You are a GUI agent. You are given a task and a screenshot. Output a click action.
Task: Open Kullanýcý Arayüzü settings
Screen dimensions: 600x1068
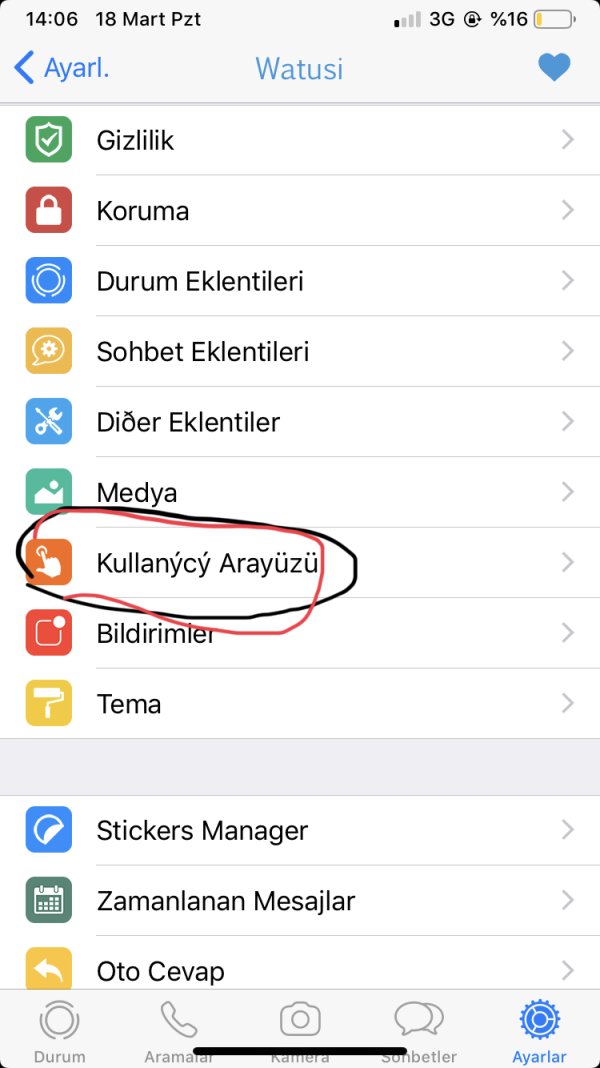click(x=300, y=563)
